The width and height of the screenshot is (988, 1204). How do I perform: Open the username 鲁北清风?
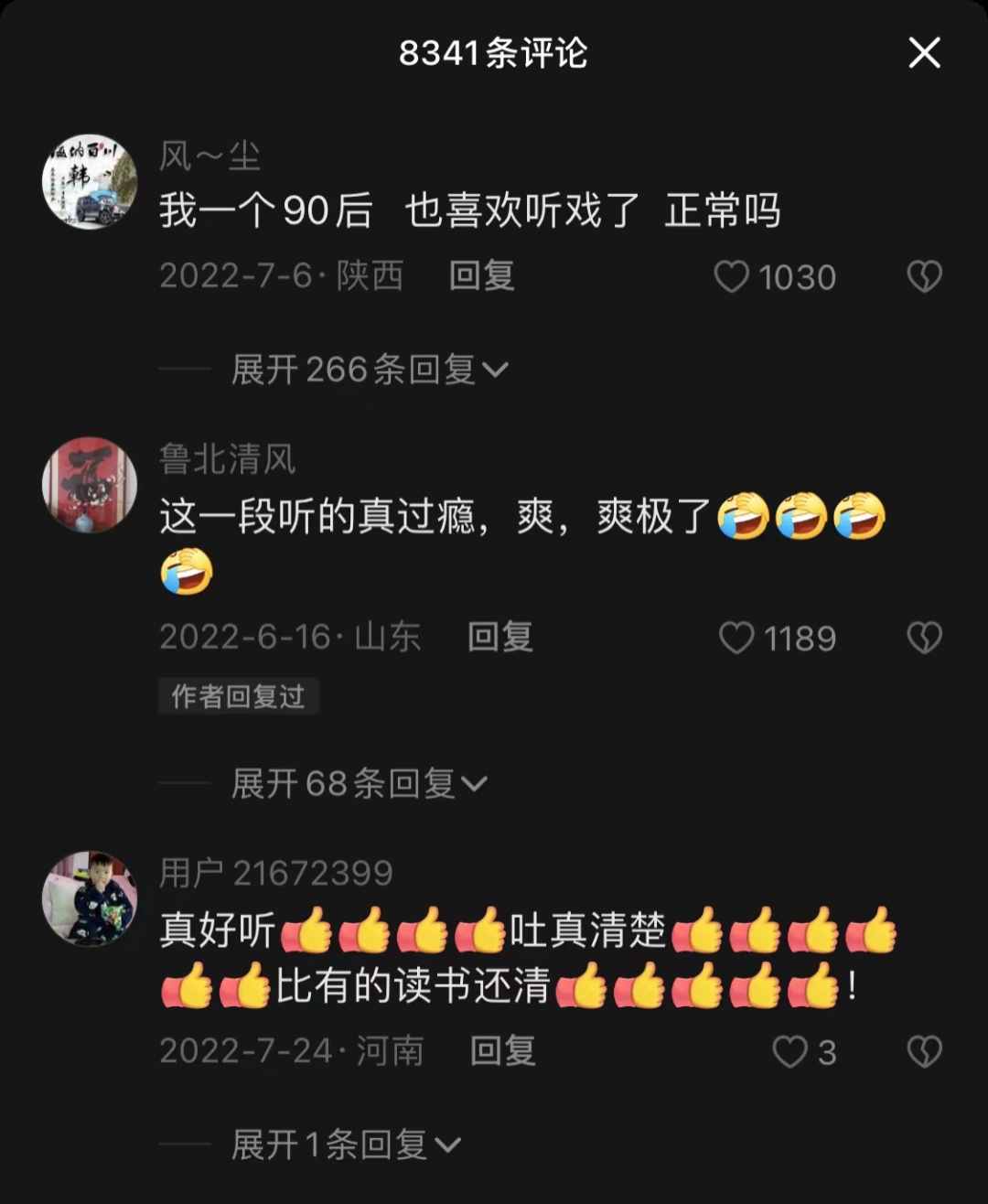coord(228,459)
